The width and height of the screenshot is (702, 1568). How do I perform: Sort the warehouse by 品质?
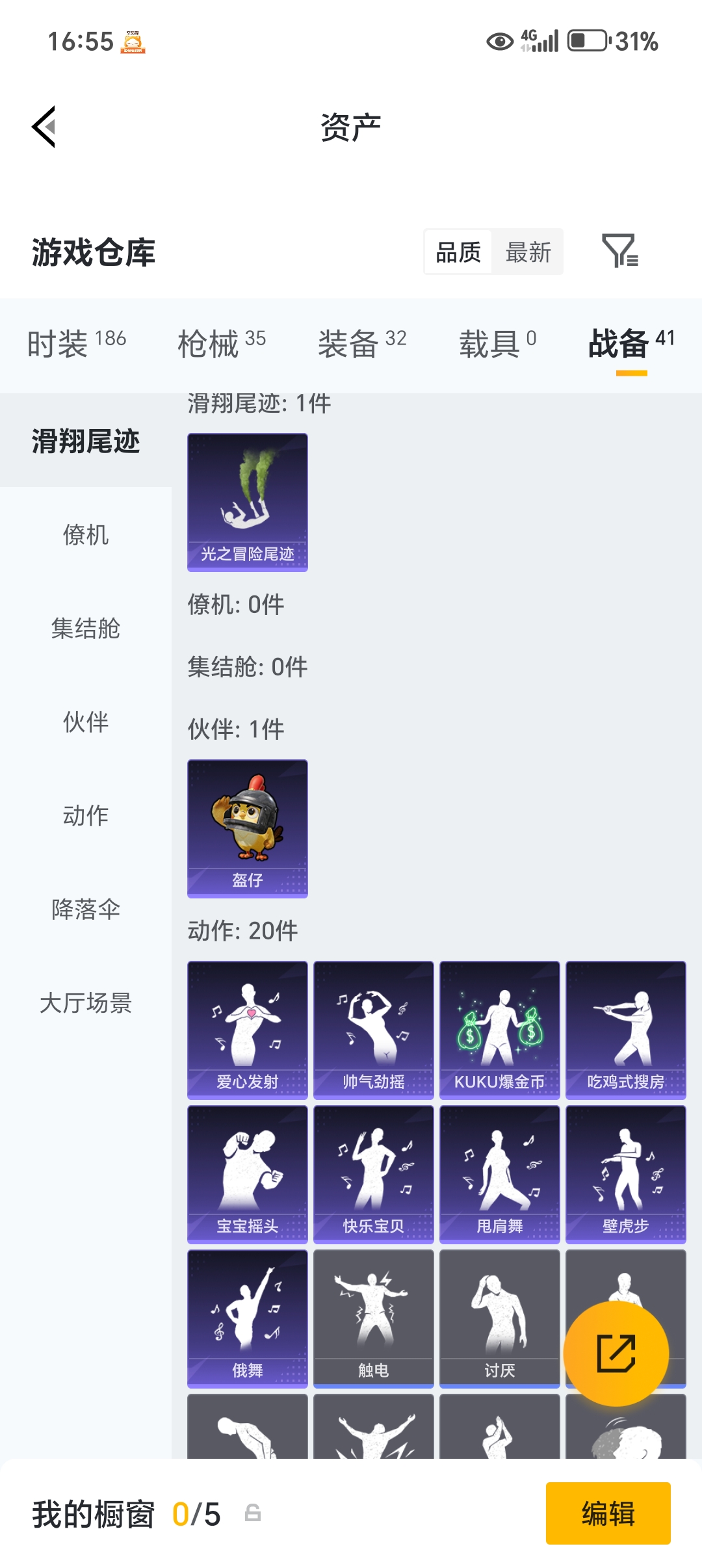pyautogui.click(x=458, y=252)
